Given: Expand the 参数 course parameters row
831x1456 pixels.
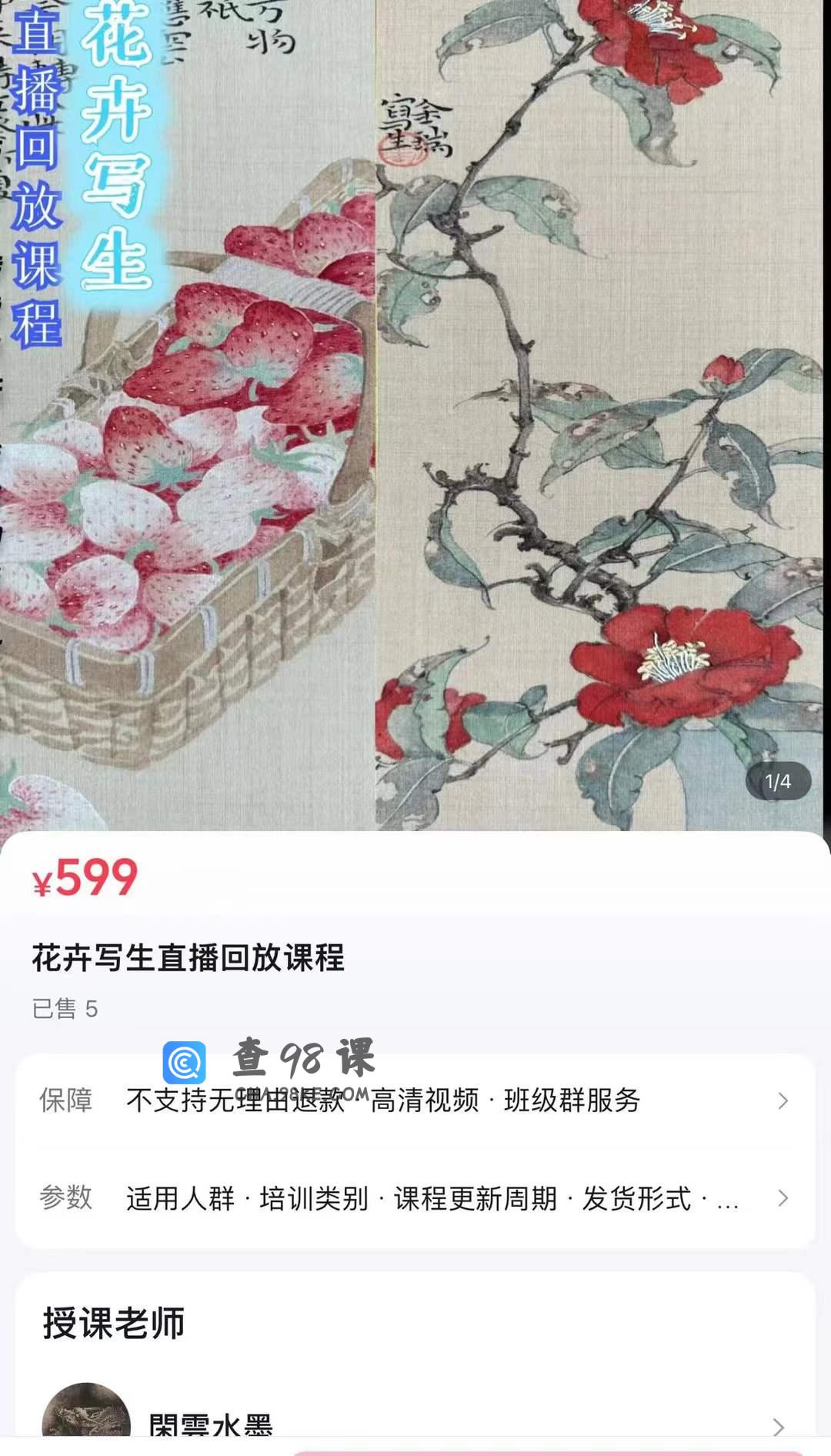Looking at the screenshot, I should click(x=415, y=1198).
